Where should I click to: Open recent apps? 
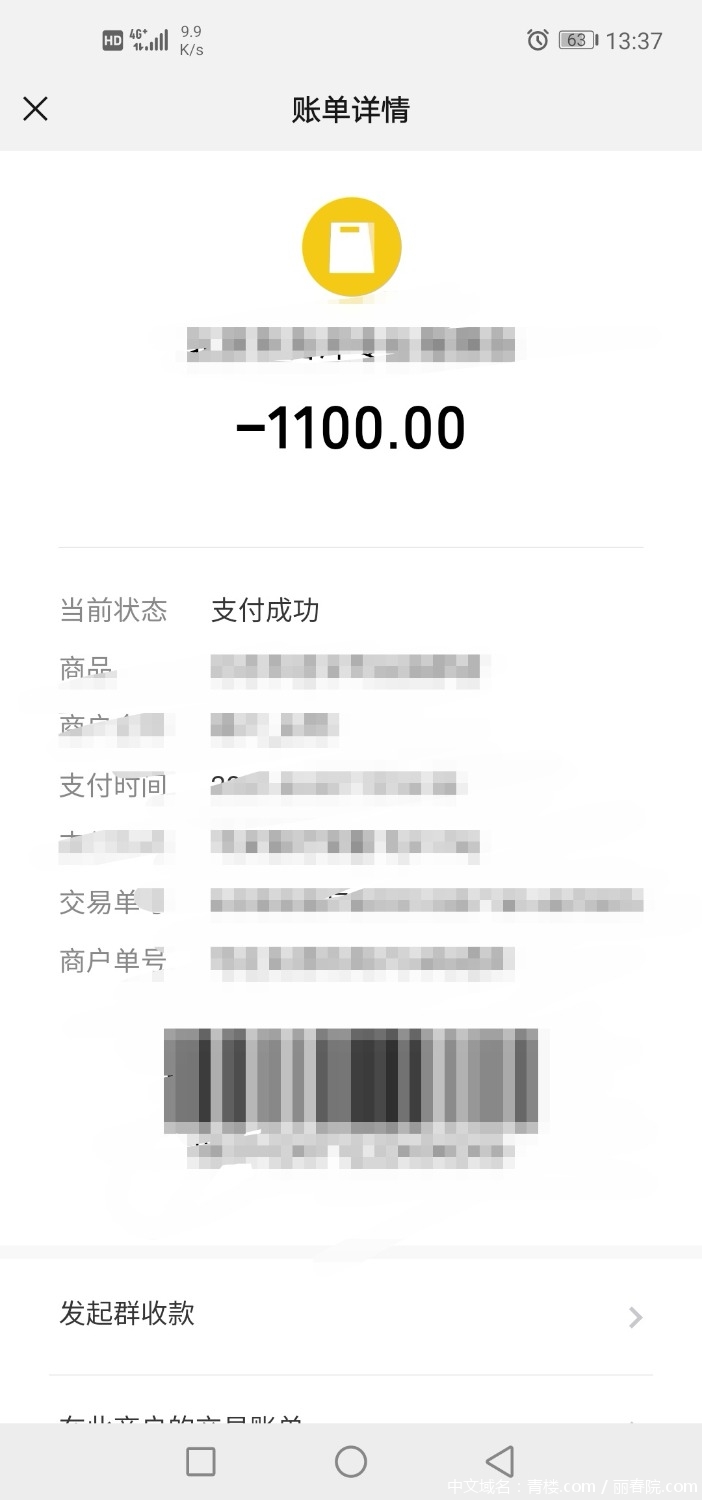point(201,1461)
